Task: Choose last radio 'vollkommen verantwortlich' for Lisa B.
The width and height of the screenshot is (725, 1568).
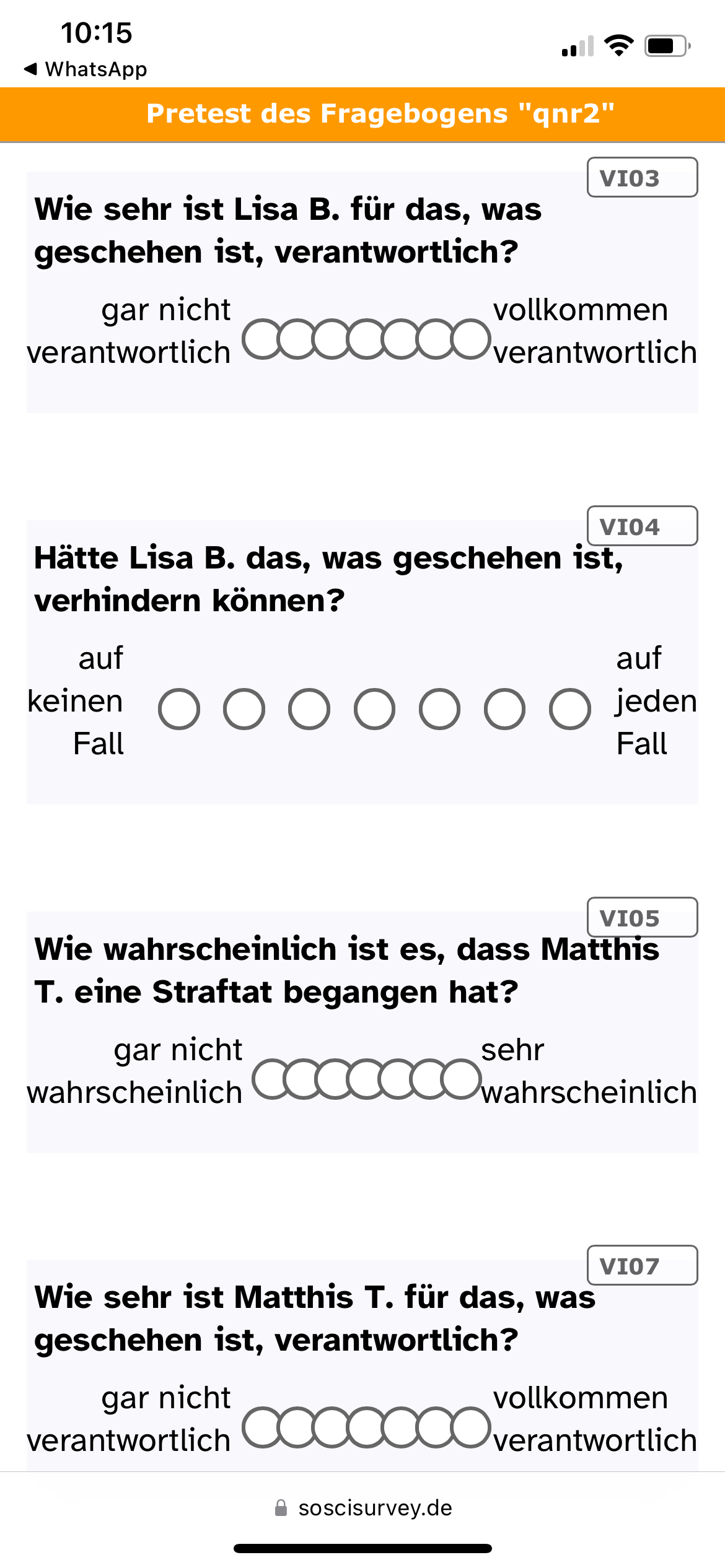Action: tap(471, 339)
